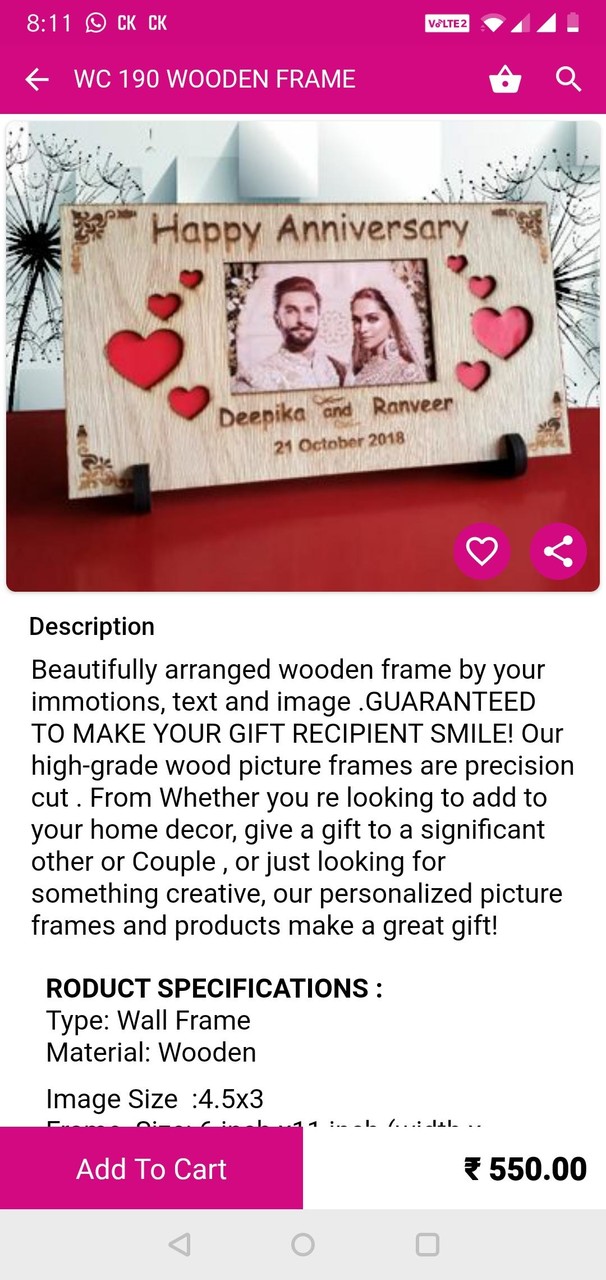This screenshot has width=606, height=1280.
Task: Open recent apps from navigation bar
Action: tap(427, 1244)
